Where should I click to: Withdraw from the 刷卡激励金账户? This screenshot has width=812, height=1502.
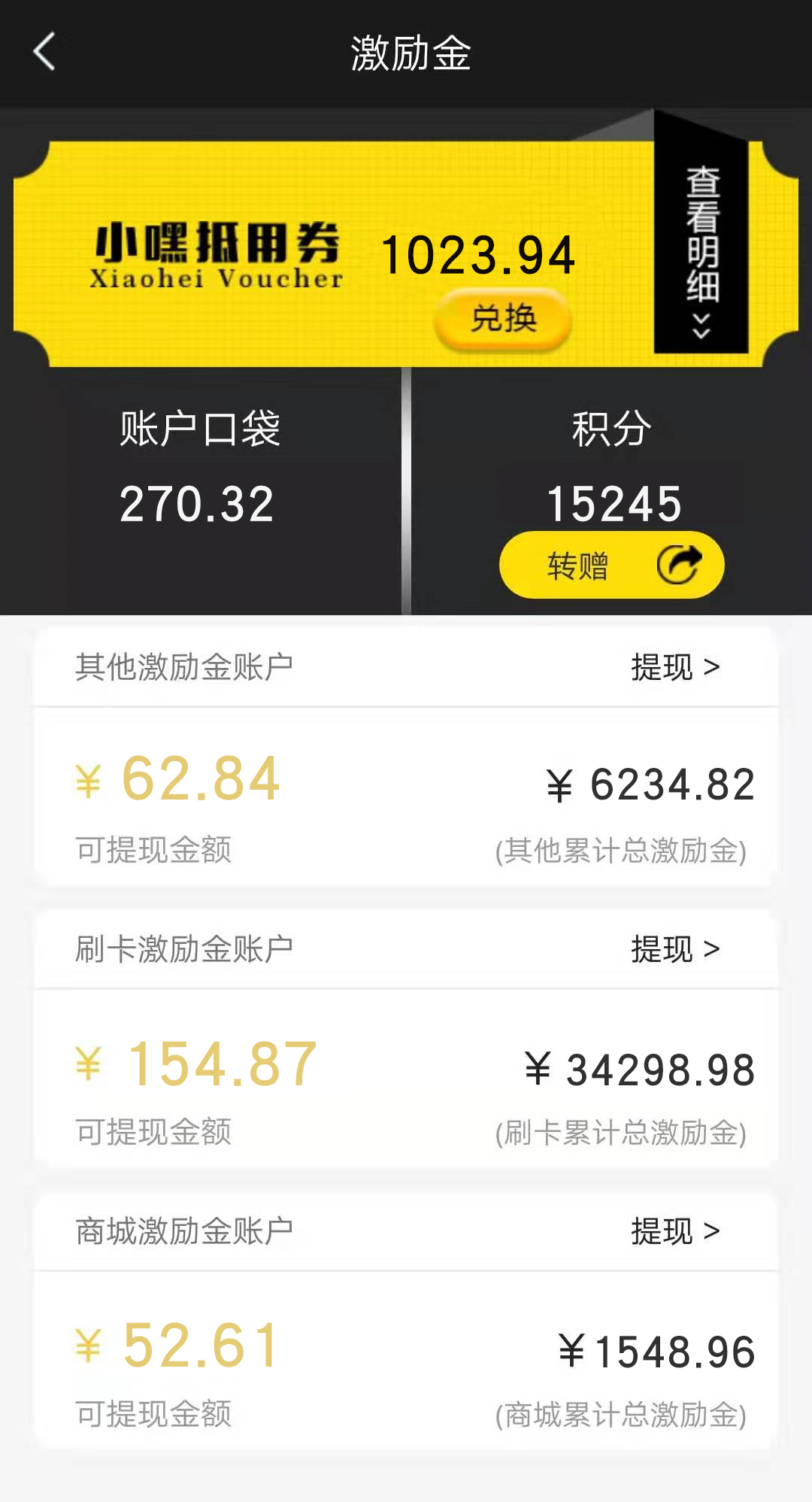pos(675,949)
